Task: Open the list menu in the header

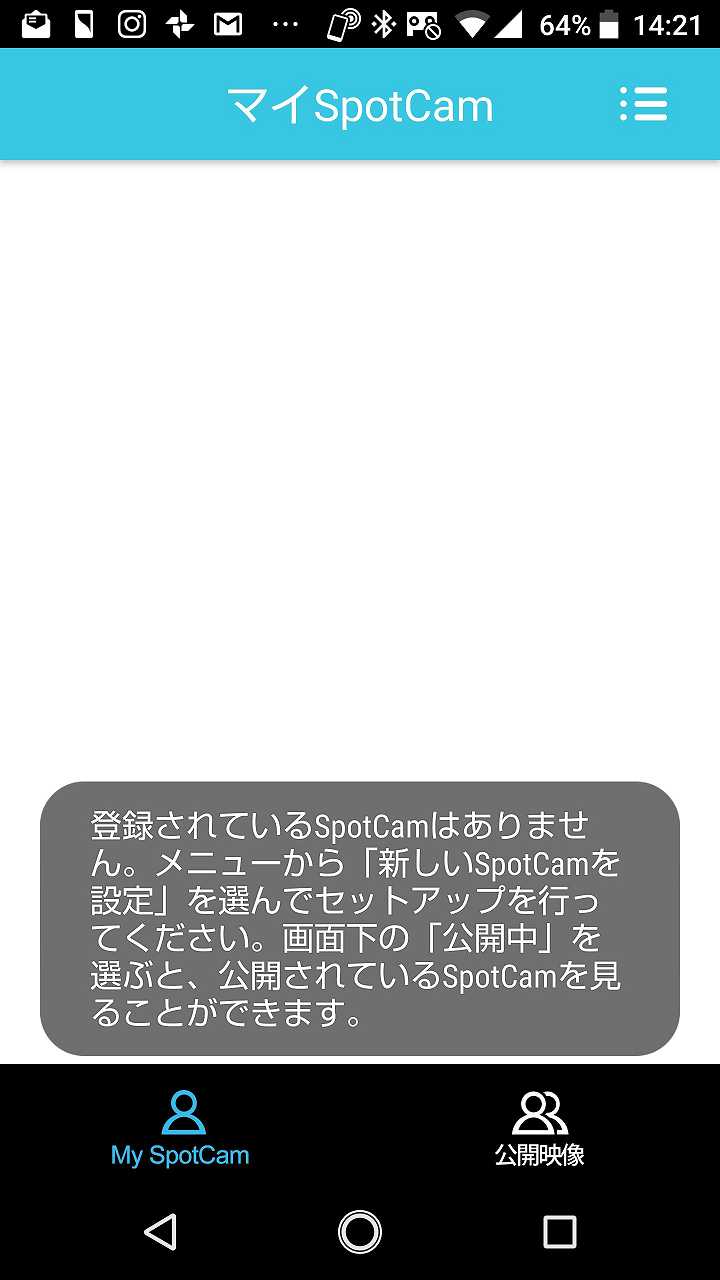Action: pos(643,104)
